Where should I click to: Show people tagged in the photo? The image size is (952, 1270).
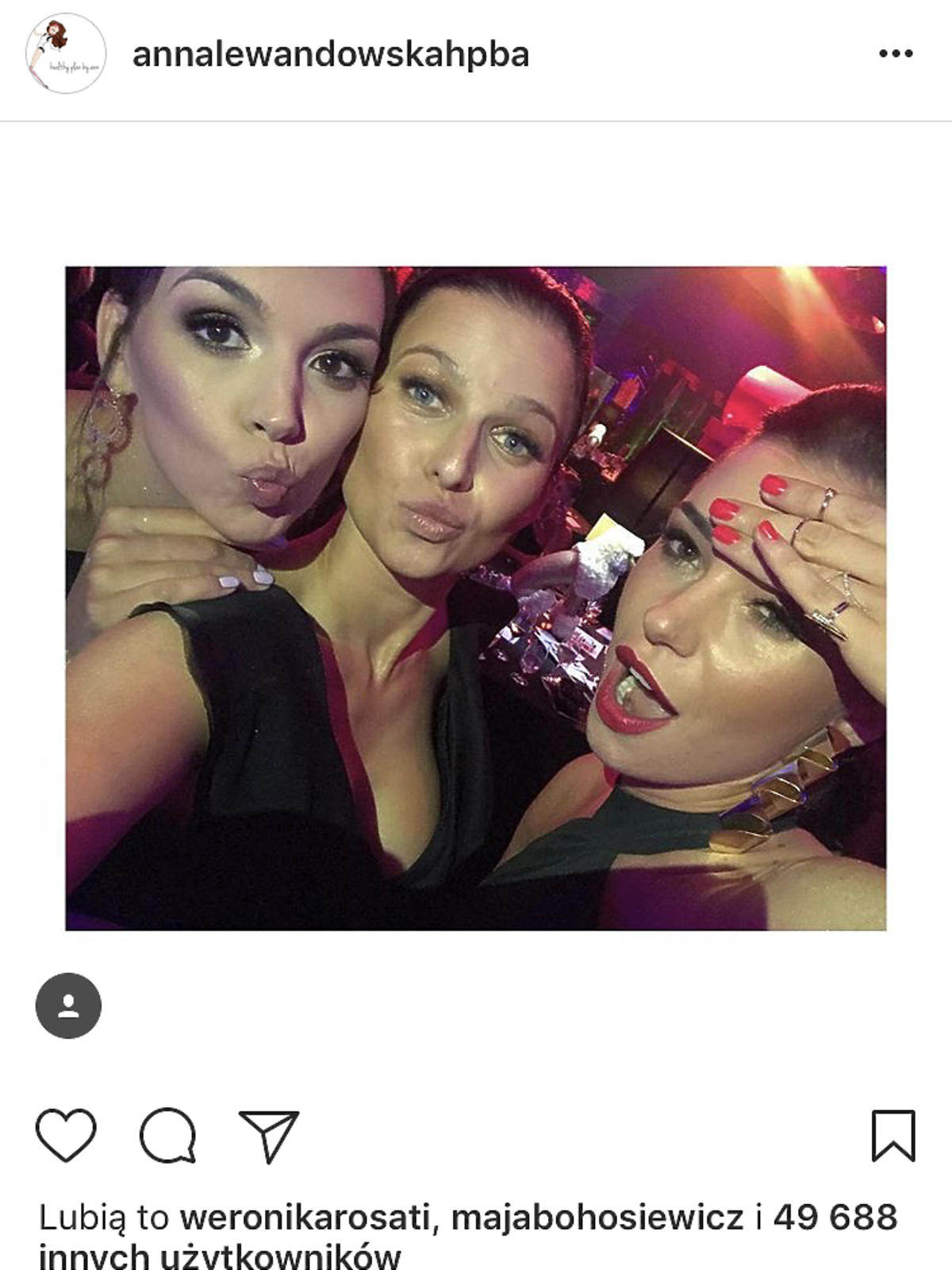(68, 1006)
